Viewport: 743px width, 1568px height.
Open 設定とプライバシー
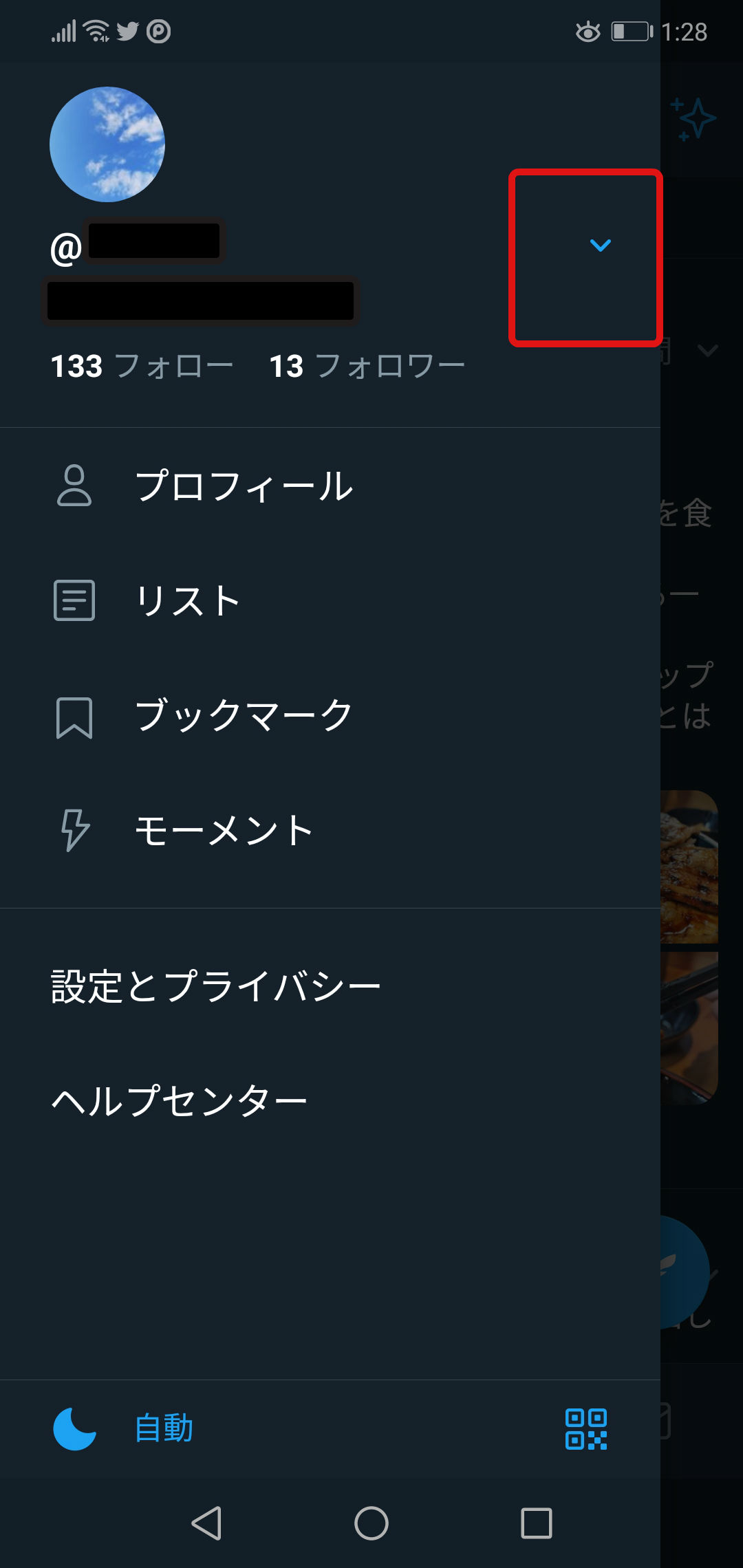point(330,986)
